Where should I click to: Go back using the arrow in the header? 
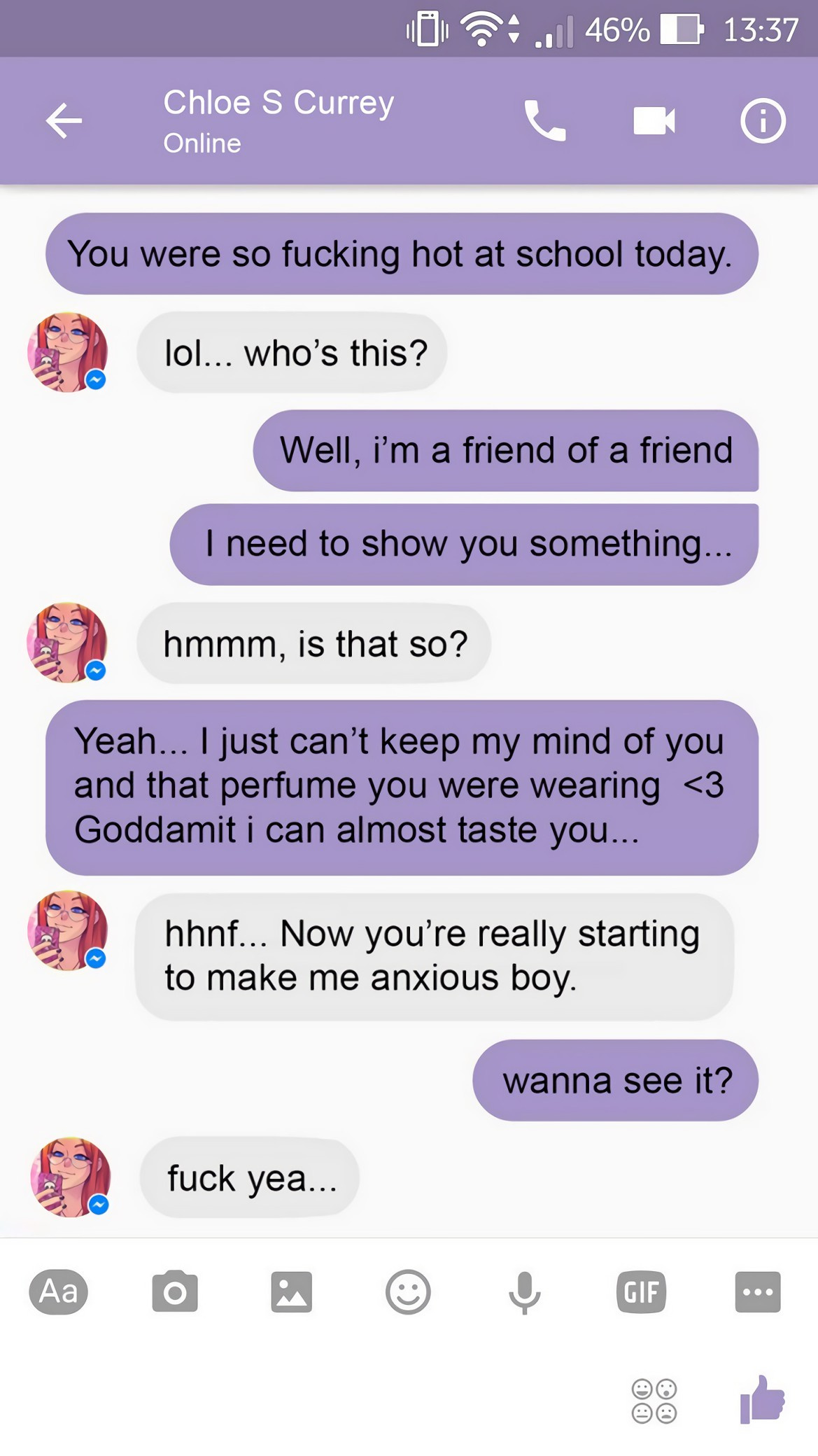tap(64, 121)
